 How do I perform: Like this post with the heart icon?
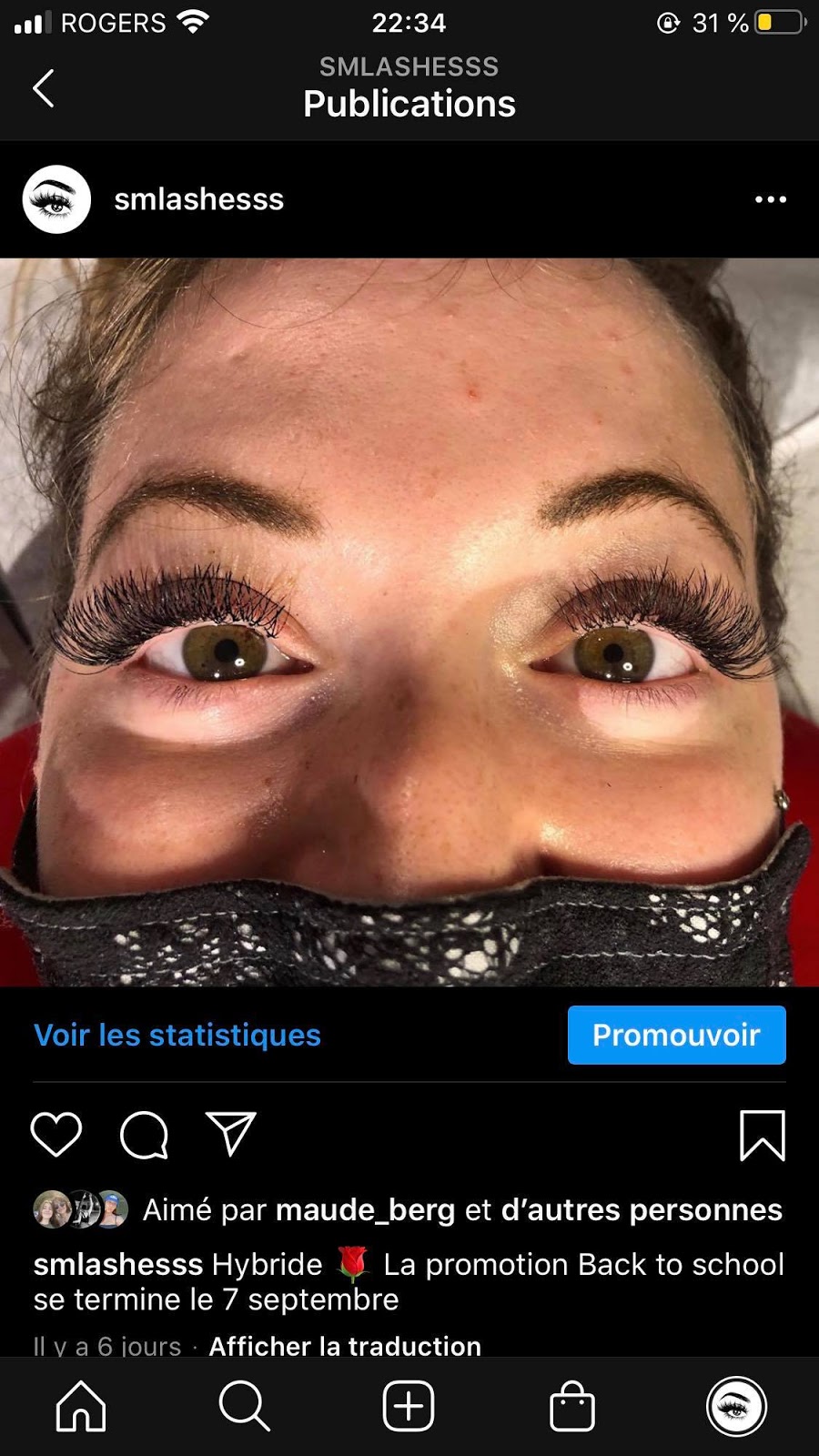coord(56,1134)
